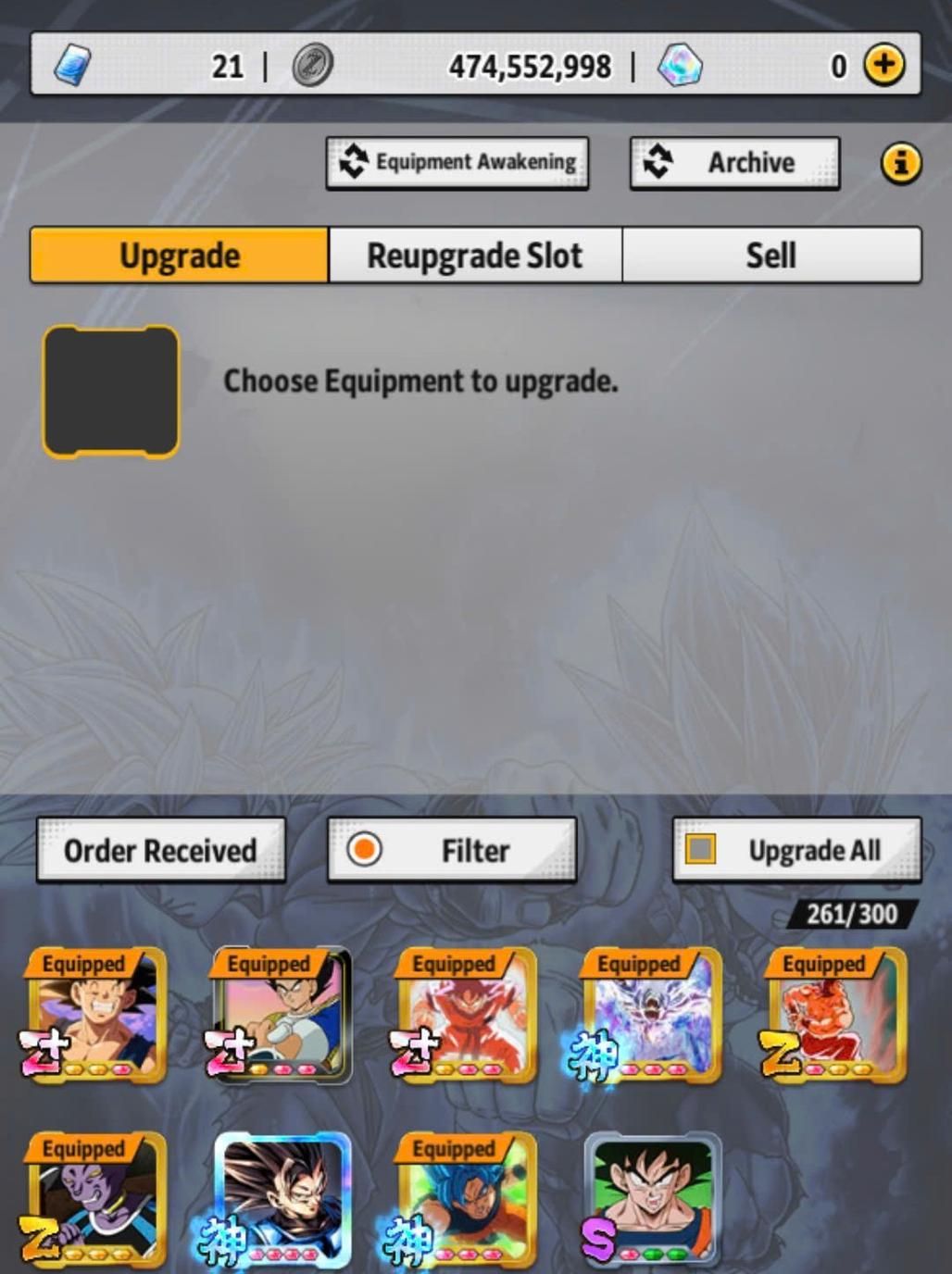Tap the empty equipment slot
Viewport: 952px width, 1274px height.
coord(111,392)
